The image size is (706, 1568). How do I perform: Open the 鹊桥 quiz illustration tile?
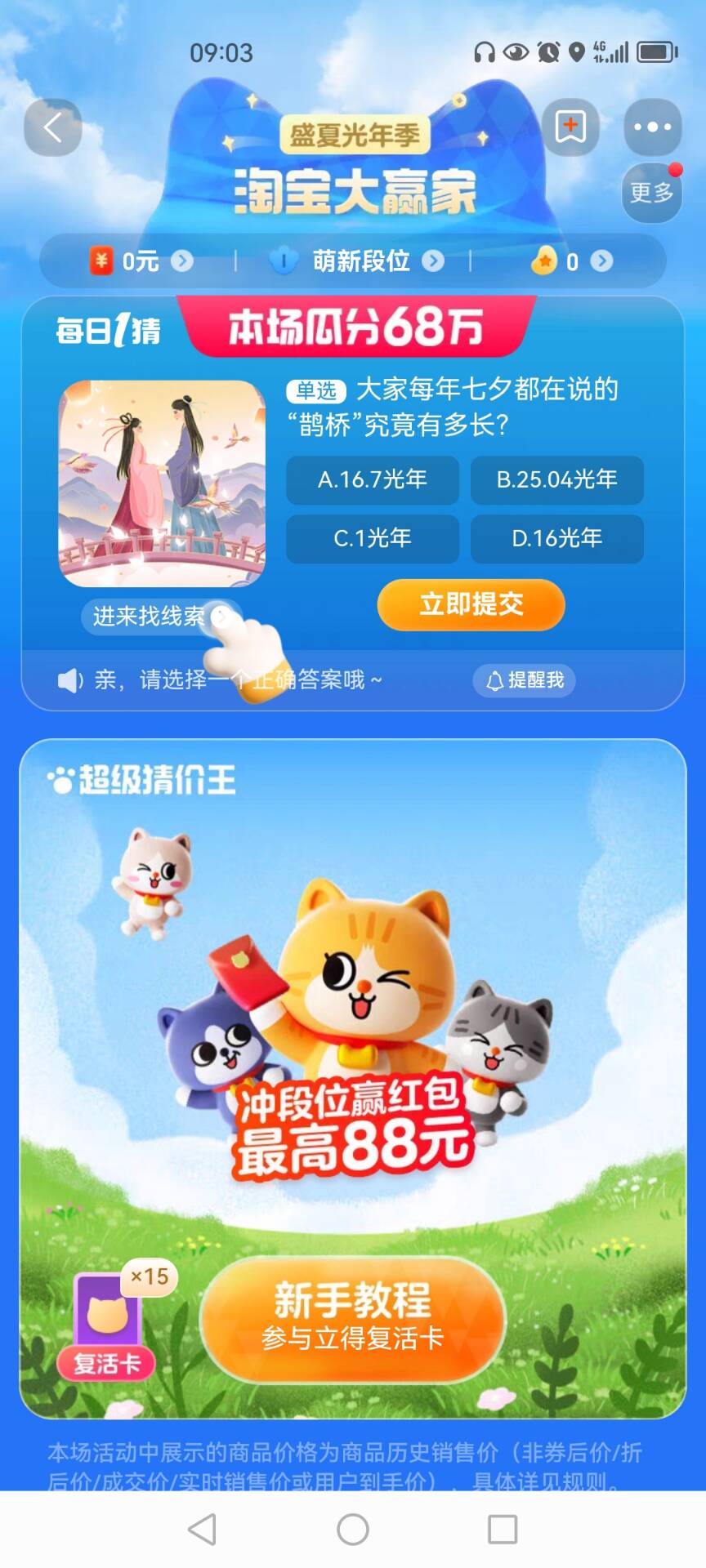162,483
